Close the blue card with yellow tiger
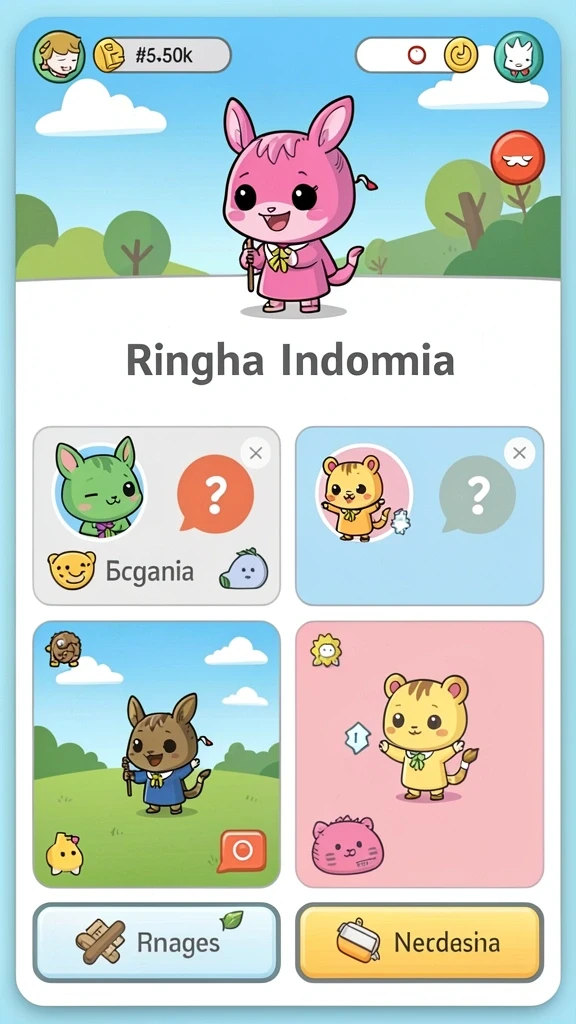The height and width of the screenshot is (1024, 576). [520, 453]
